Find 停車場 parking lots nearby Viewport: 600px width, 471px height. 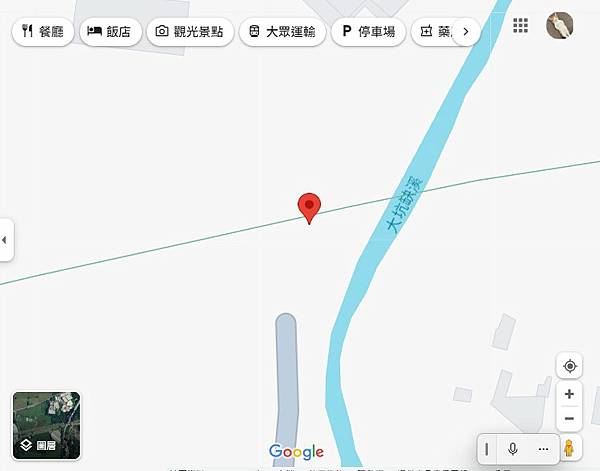click(x=367, y=32)
